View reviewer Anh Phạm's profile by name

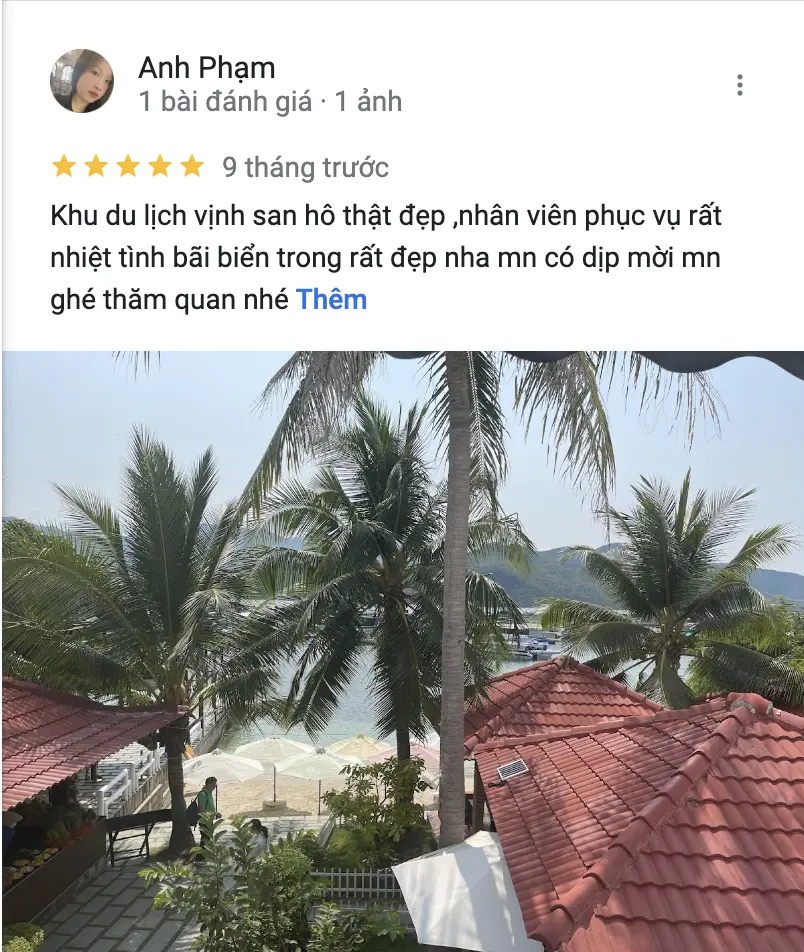tap(206, 67)
